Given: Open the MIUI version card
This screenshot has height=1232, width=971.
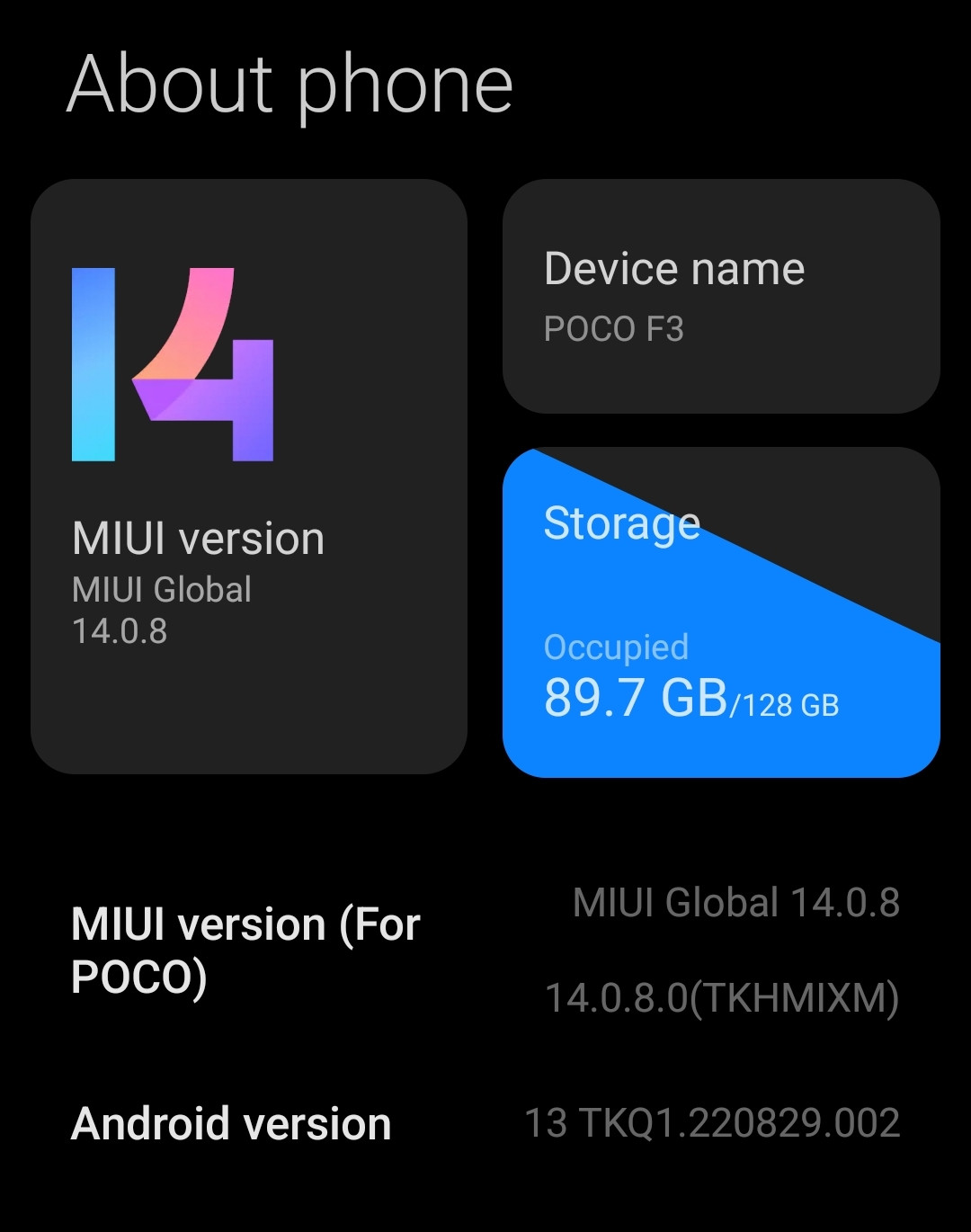Looking at the screenshot, I should coord(249,477).
